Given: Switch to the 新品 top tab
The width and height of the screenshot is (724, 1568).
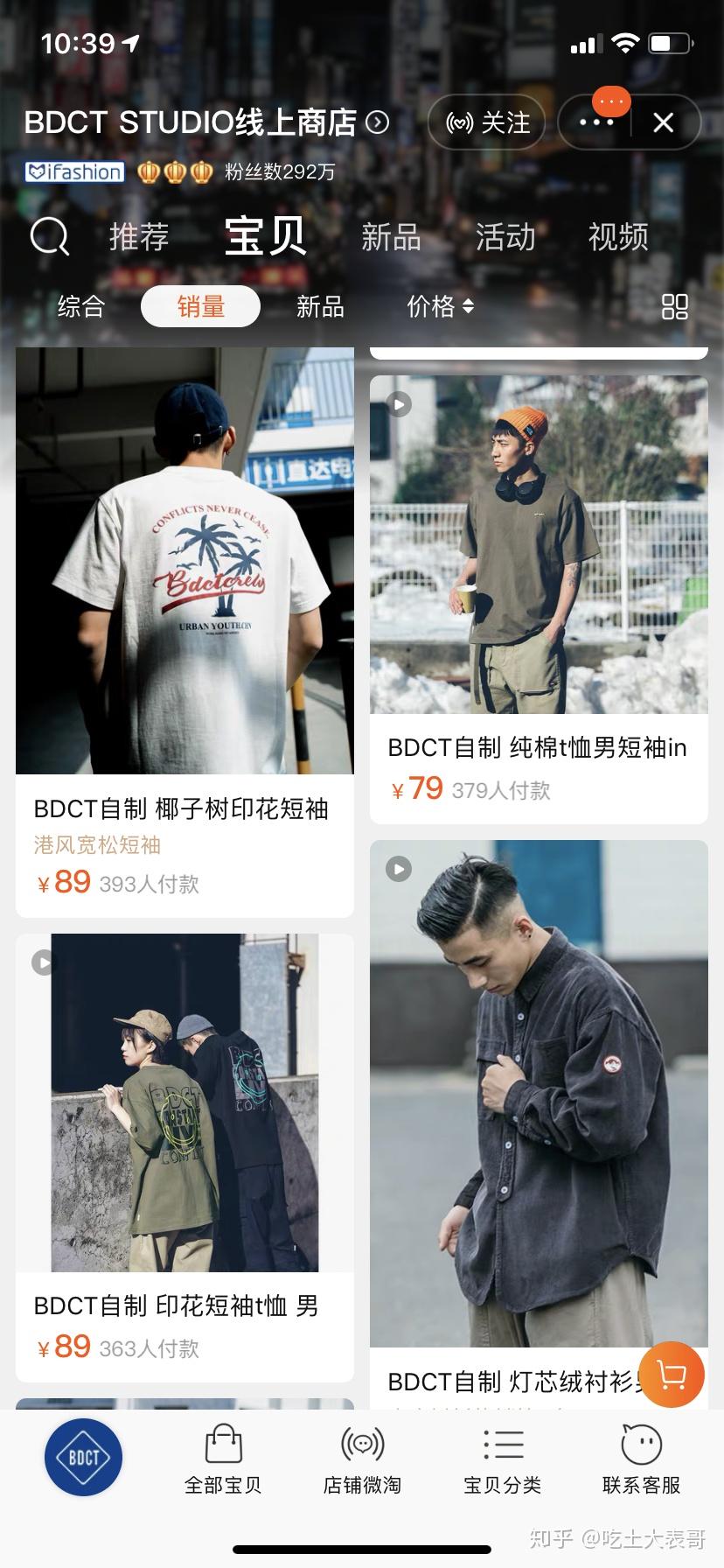Looking at the screenshot, I should coord(391,237).
